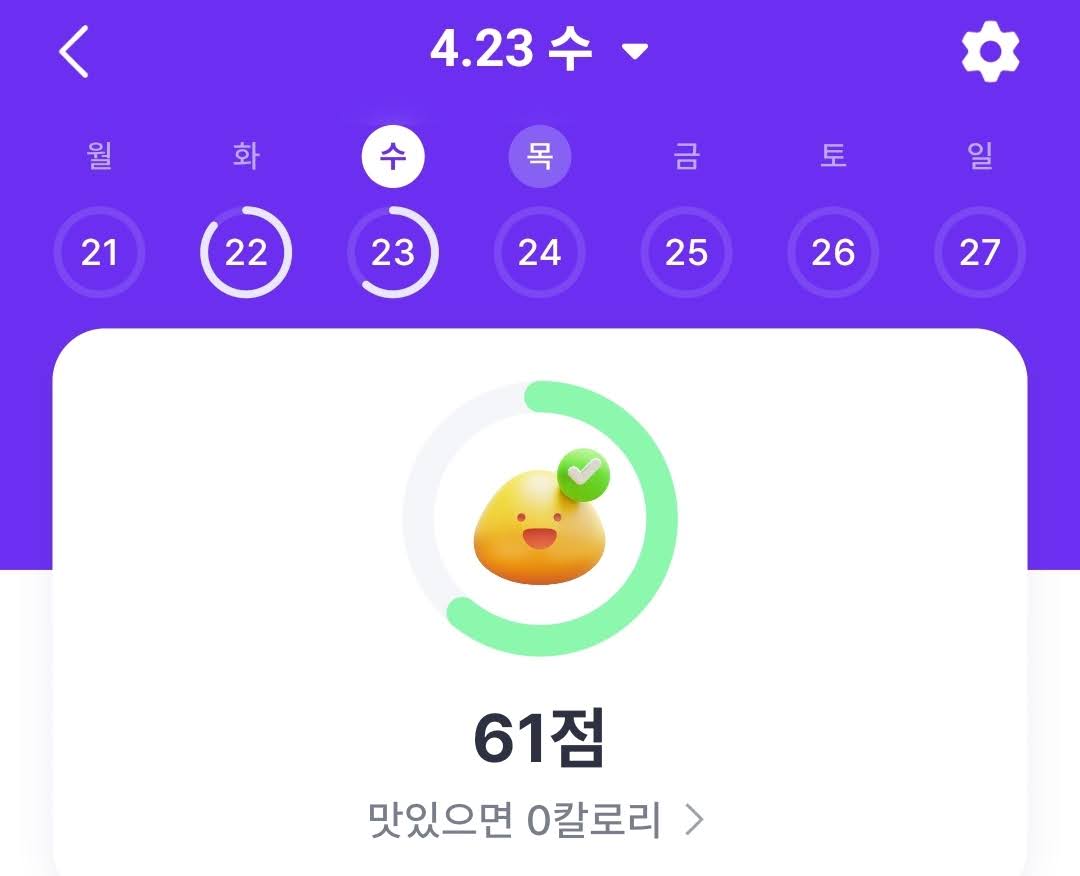Open the settings gear
Screen dimensions: 1080x876
pyautogui.click(x=989, y=52)
